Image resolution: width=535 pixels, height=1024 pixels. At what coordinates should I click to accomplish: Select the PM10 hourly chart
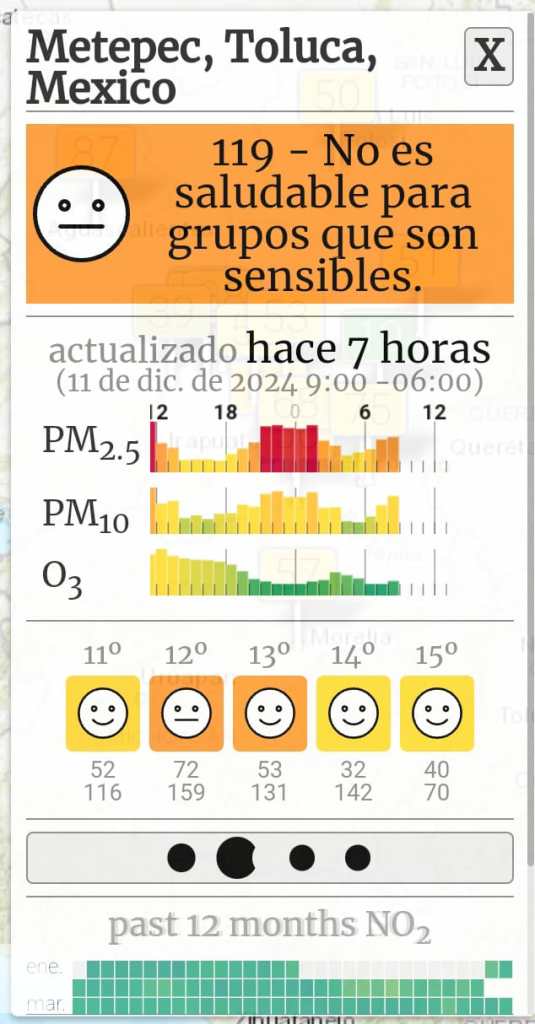(x=299, y=511)
